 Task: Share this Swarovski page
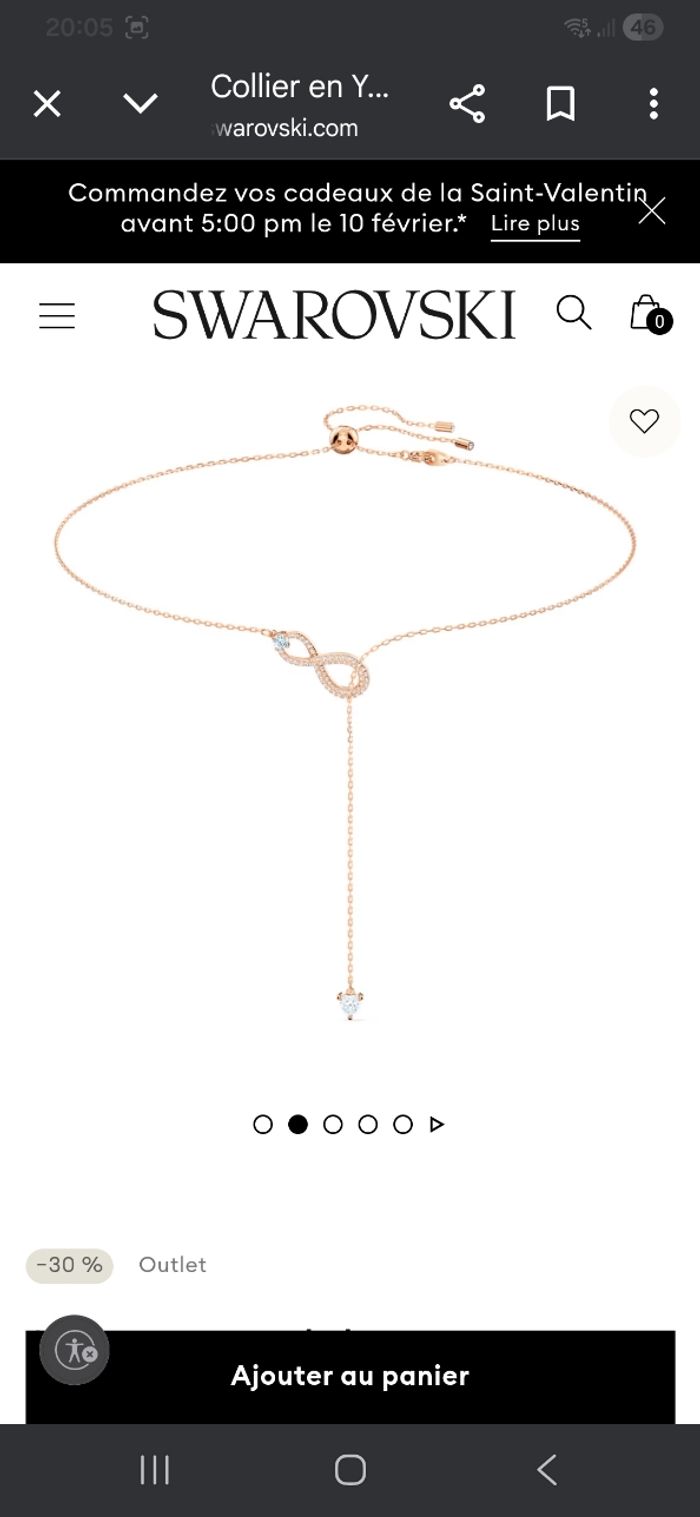pos(467,104)
